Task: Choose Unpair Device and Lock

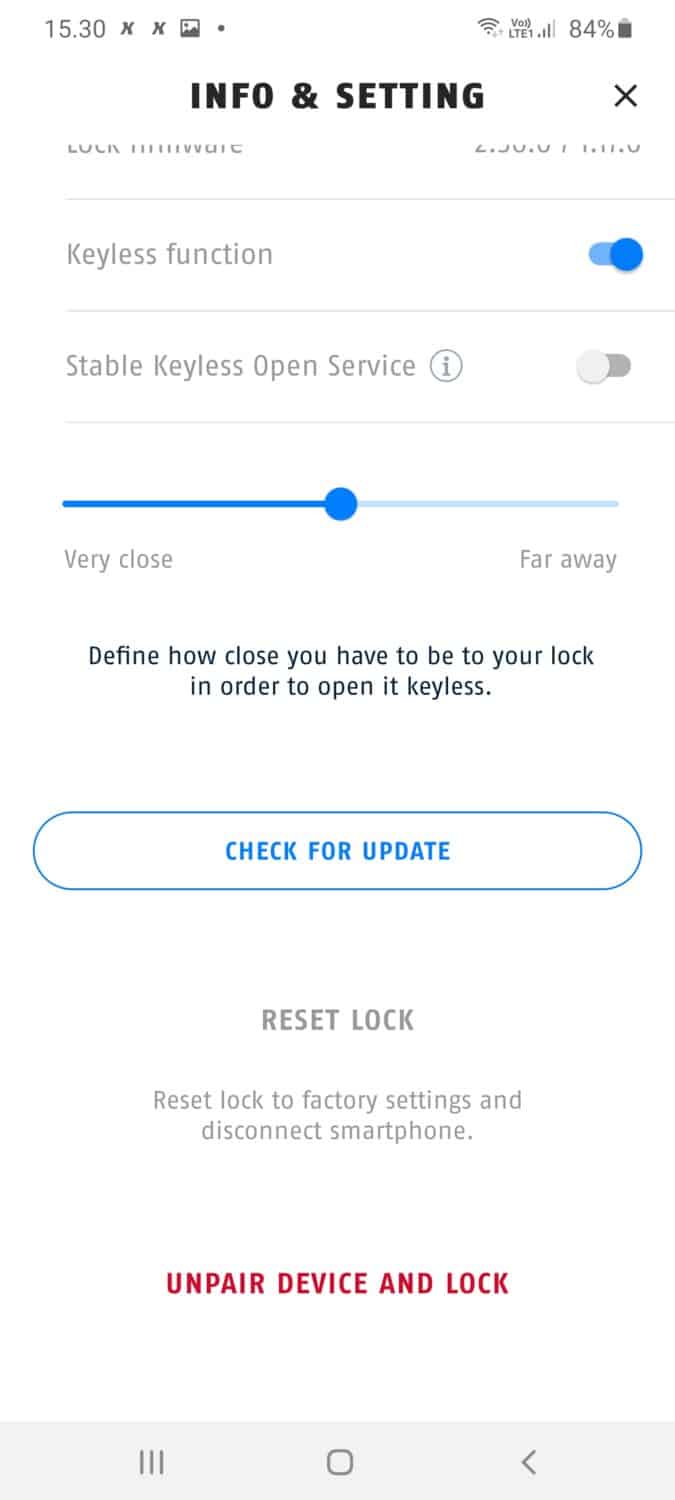Action: 337,1283
